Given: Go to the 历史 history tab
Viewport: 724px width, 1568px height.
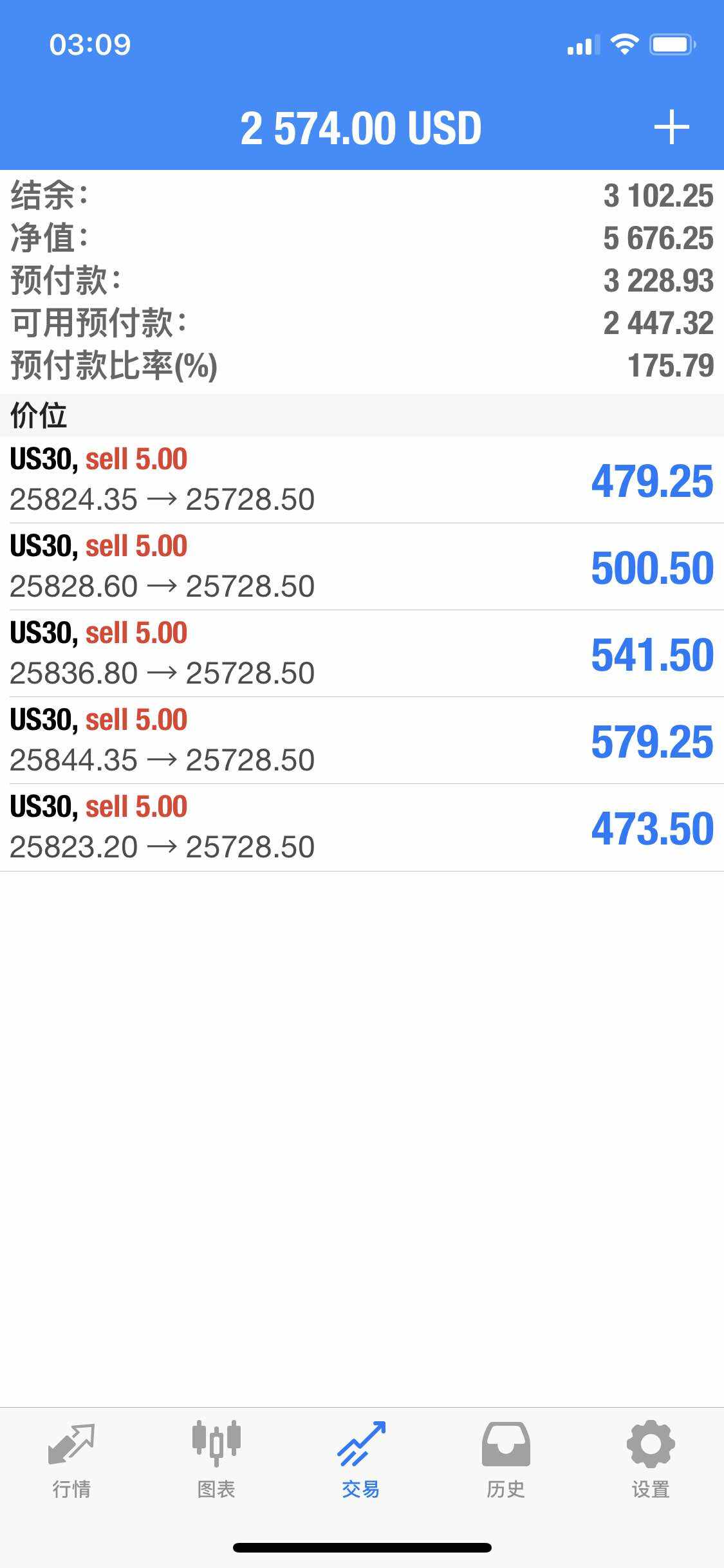Looking at the screenshot, I should pos(506,1459).
